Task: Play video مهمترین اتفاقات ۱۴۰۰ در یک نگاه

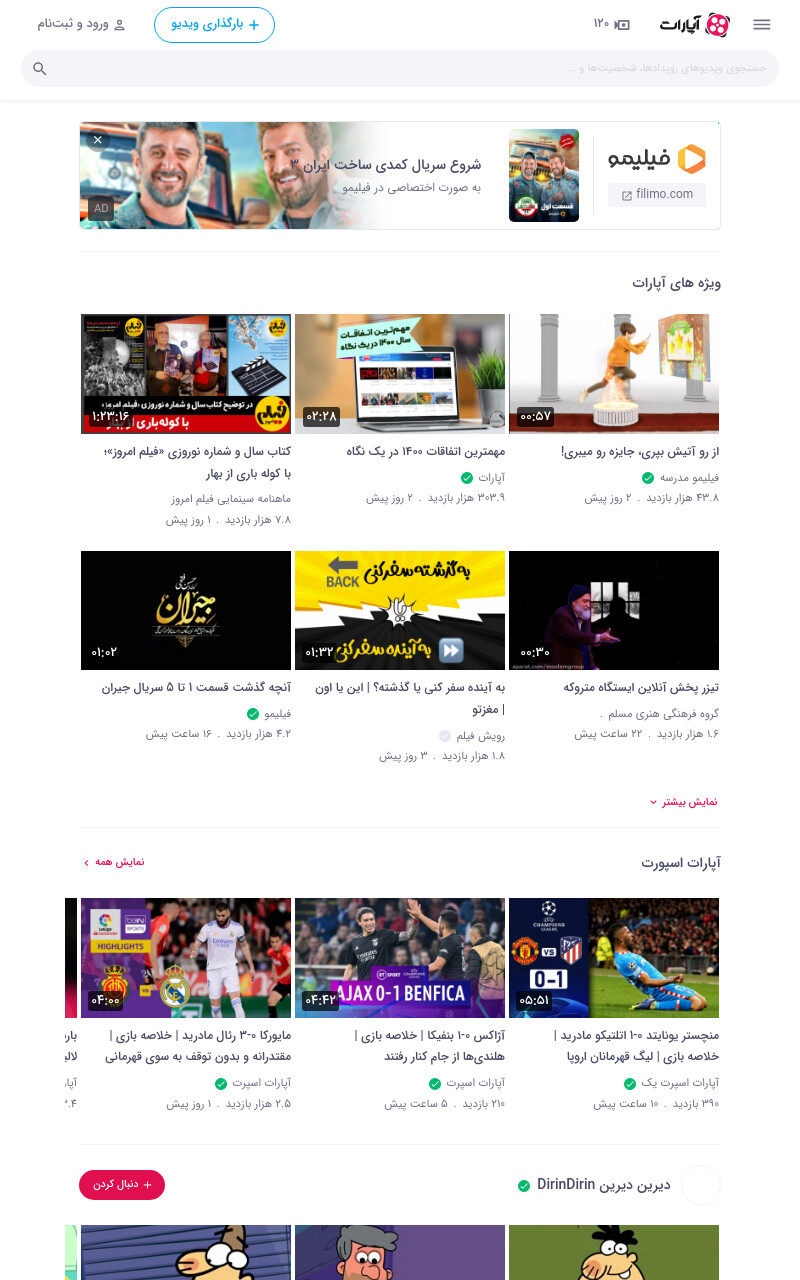Action: tap(400, 374)
